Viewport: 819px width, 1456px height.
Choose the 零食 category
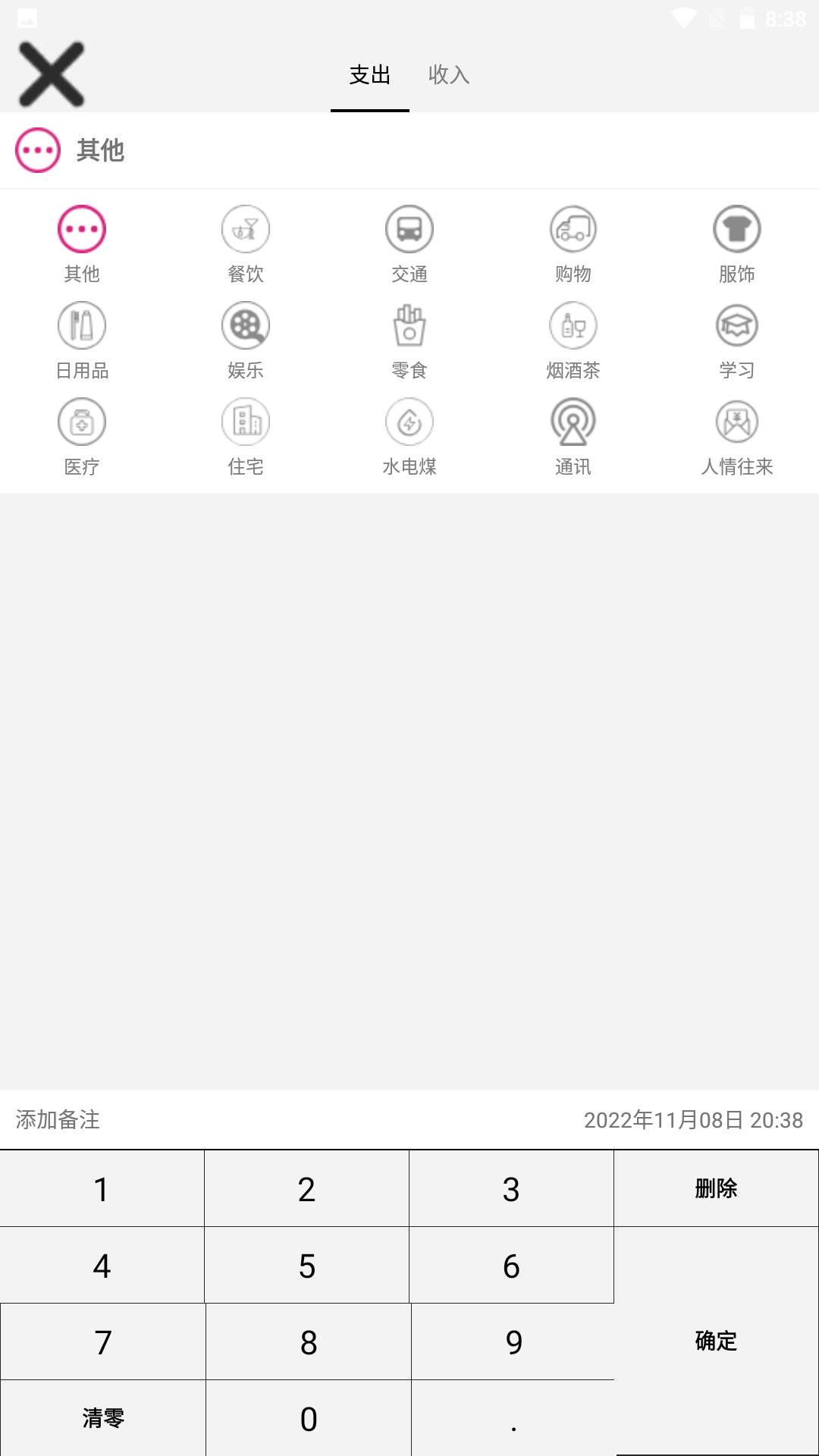click(x=409, y=341)
